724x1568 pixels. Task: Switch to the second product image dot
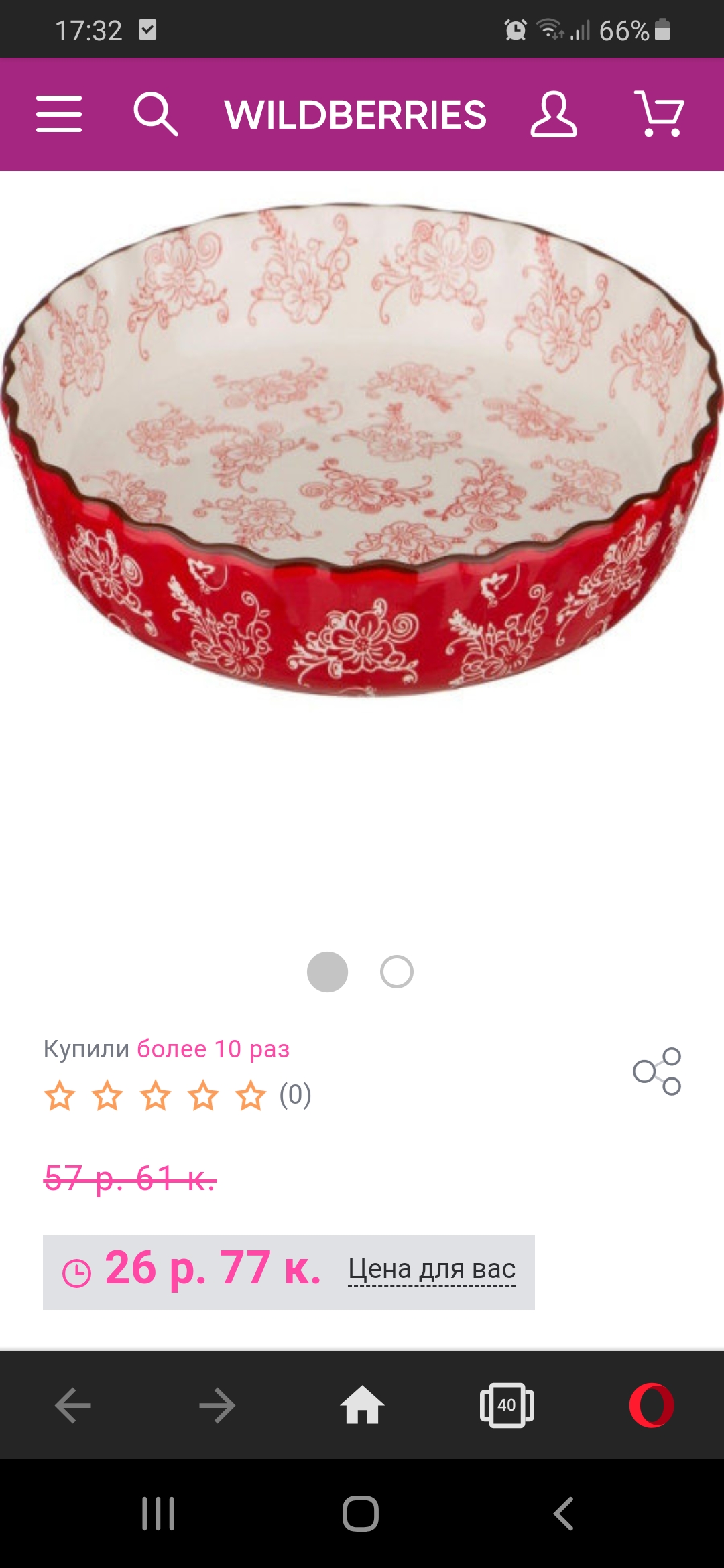click(397, 972)
